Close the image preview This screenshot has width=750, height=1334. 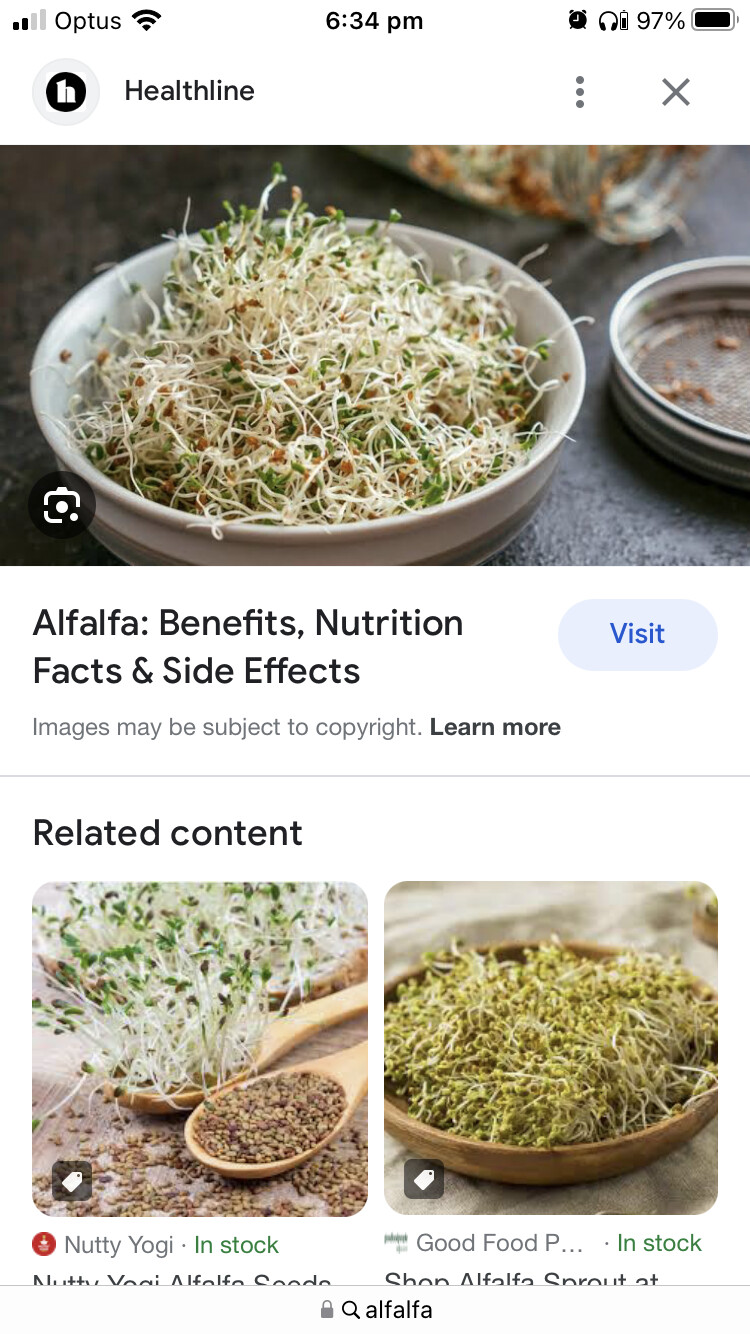pos(676,92)
